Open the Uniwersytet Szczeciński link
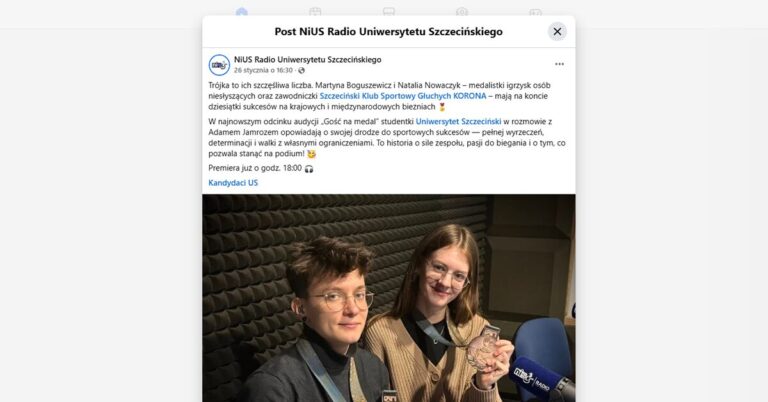768x402 pixels. click(x=458, y=120)
